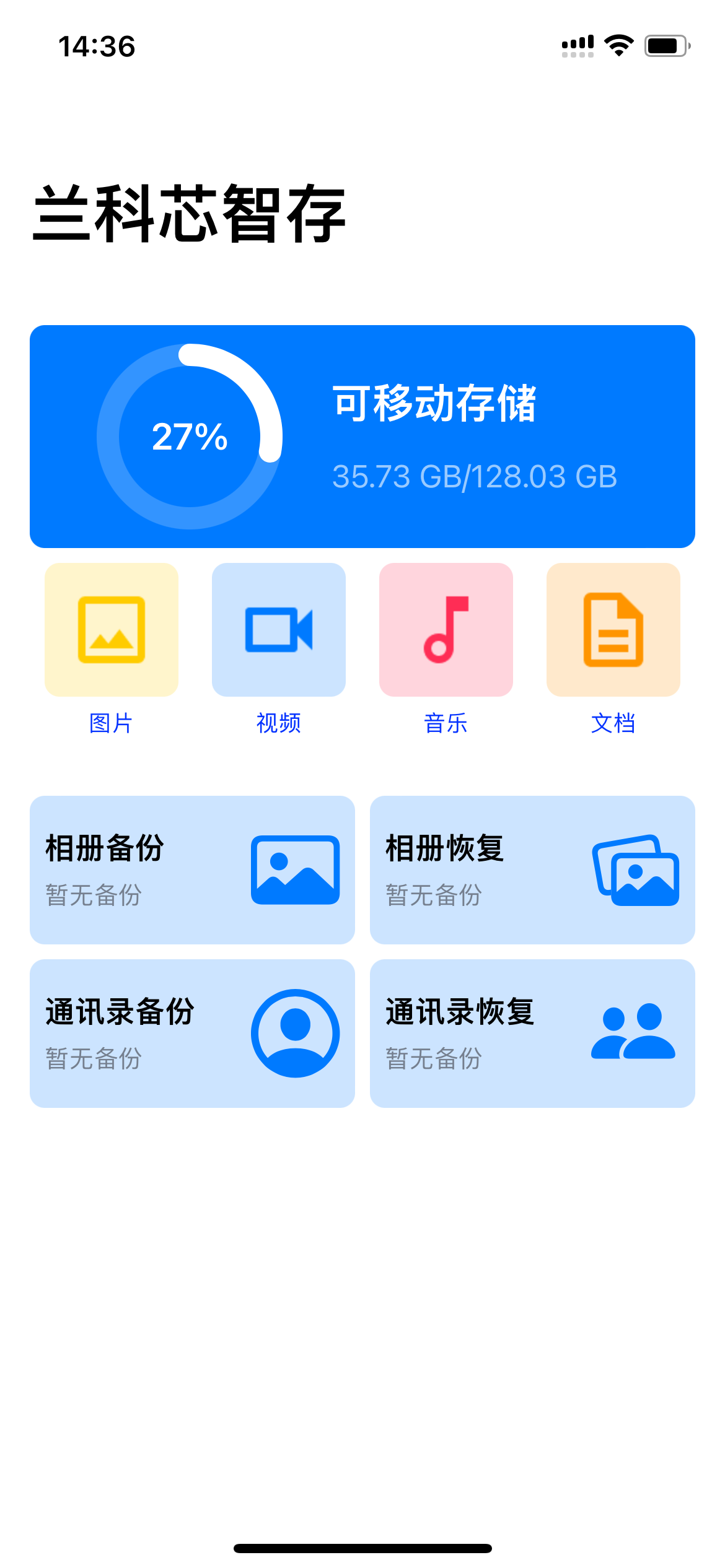Tap the Wi-Fi icon in the status bar
This screenshot has height=1568, width=725.
[x=619, y=45]
